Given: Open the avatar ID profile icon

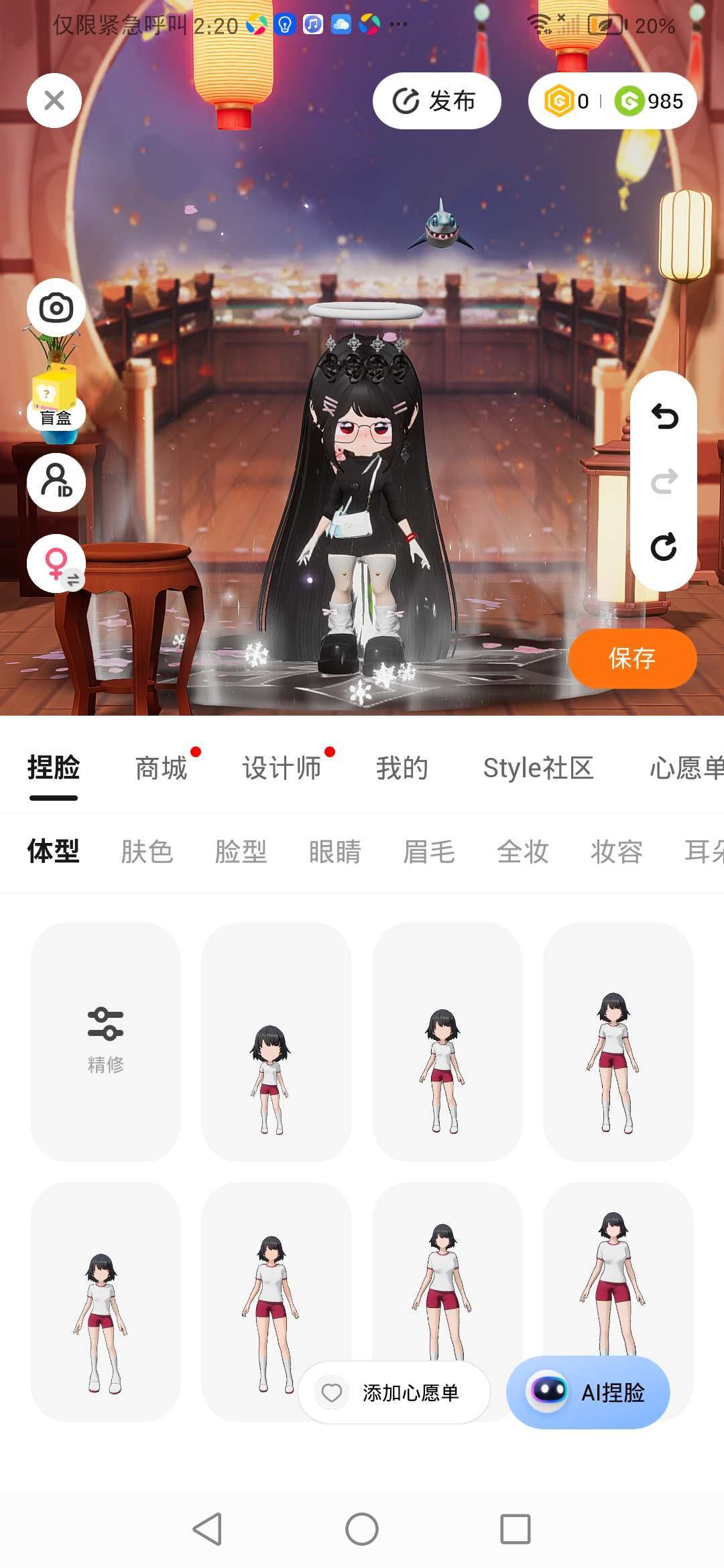Looking at the screenshot, I should coord(56,482).
